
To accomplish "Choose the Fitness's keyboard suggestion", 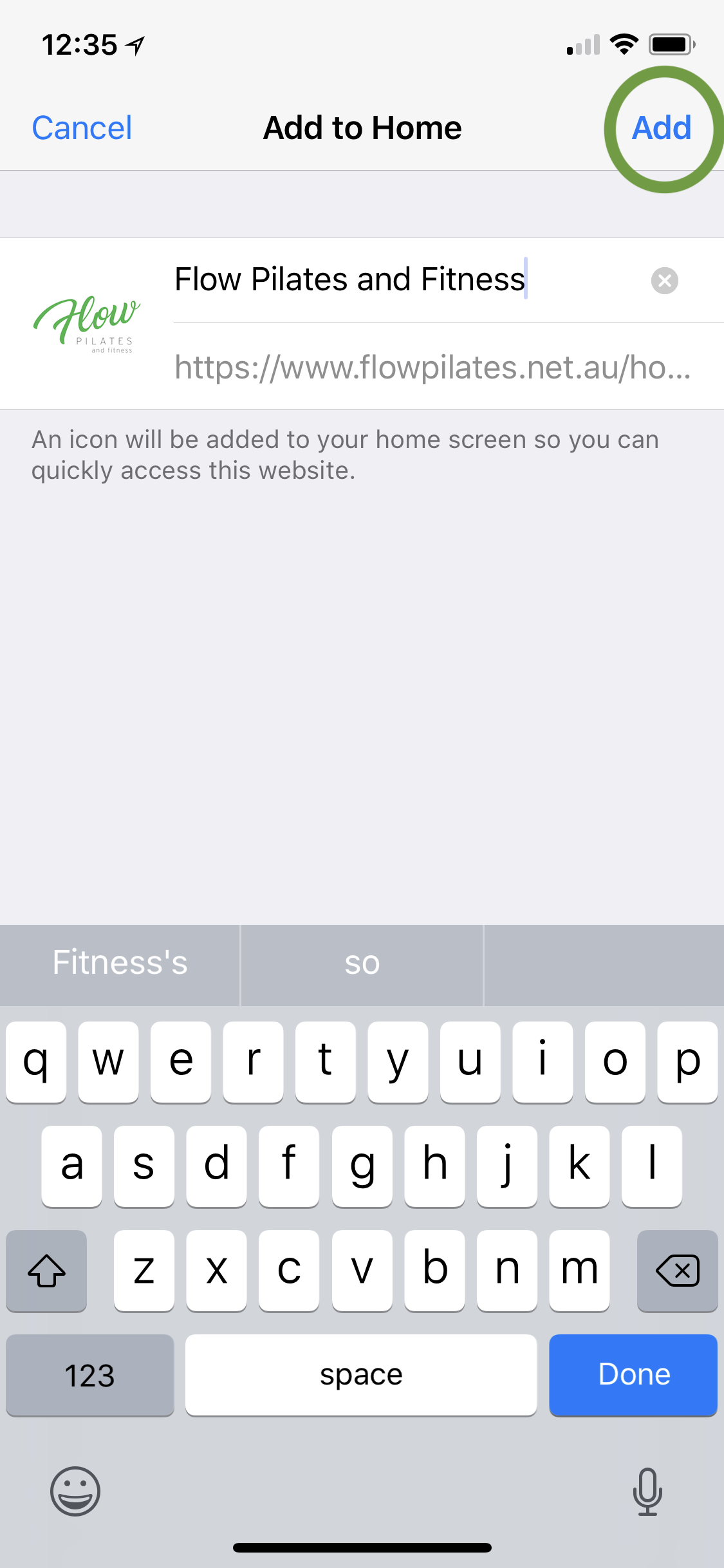I will (120, 964).
